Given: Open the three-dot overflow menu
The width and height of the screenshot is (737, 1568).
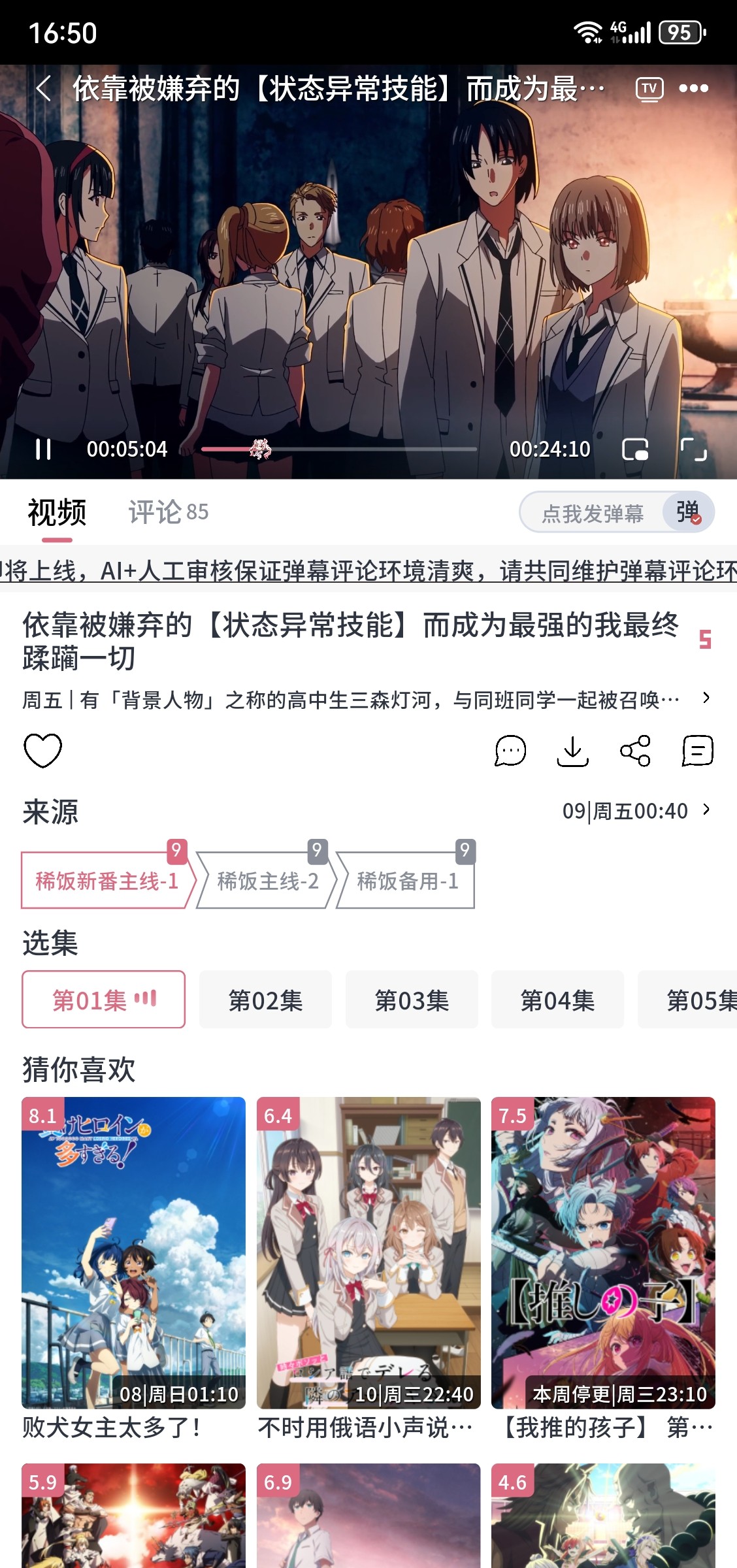Looking at the screenshot, I should click(x=693, y=88).
